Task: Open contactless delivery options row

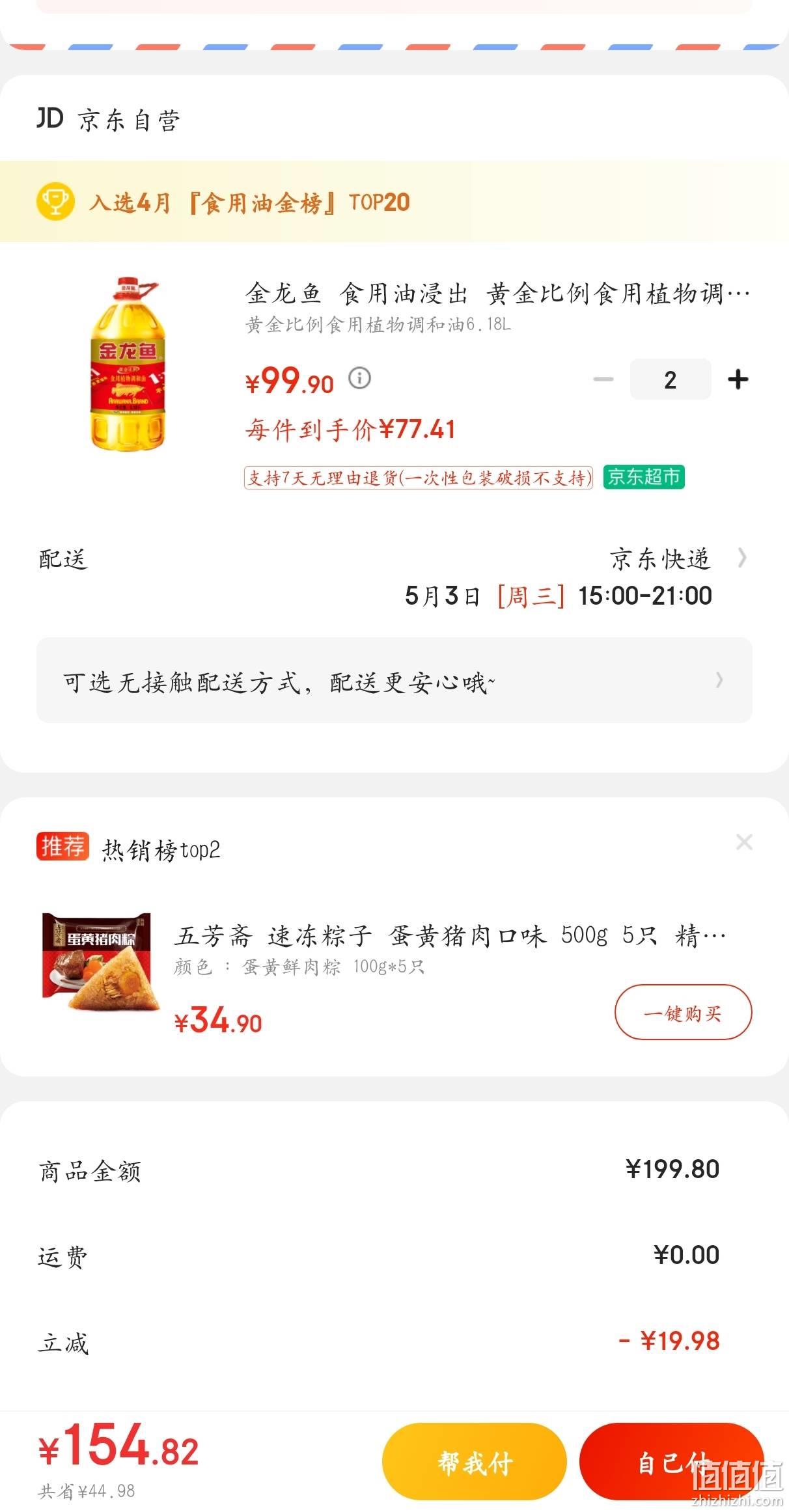Action: tap(394, 680)
